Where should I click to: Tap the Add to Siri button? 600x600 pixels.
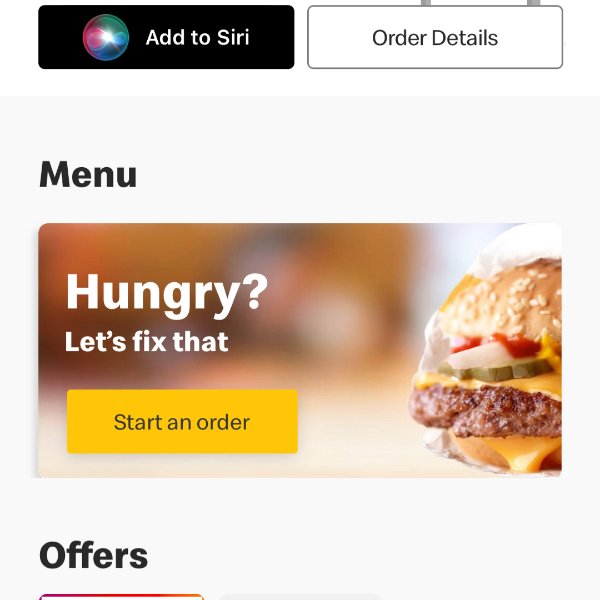166,38
